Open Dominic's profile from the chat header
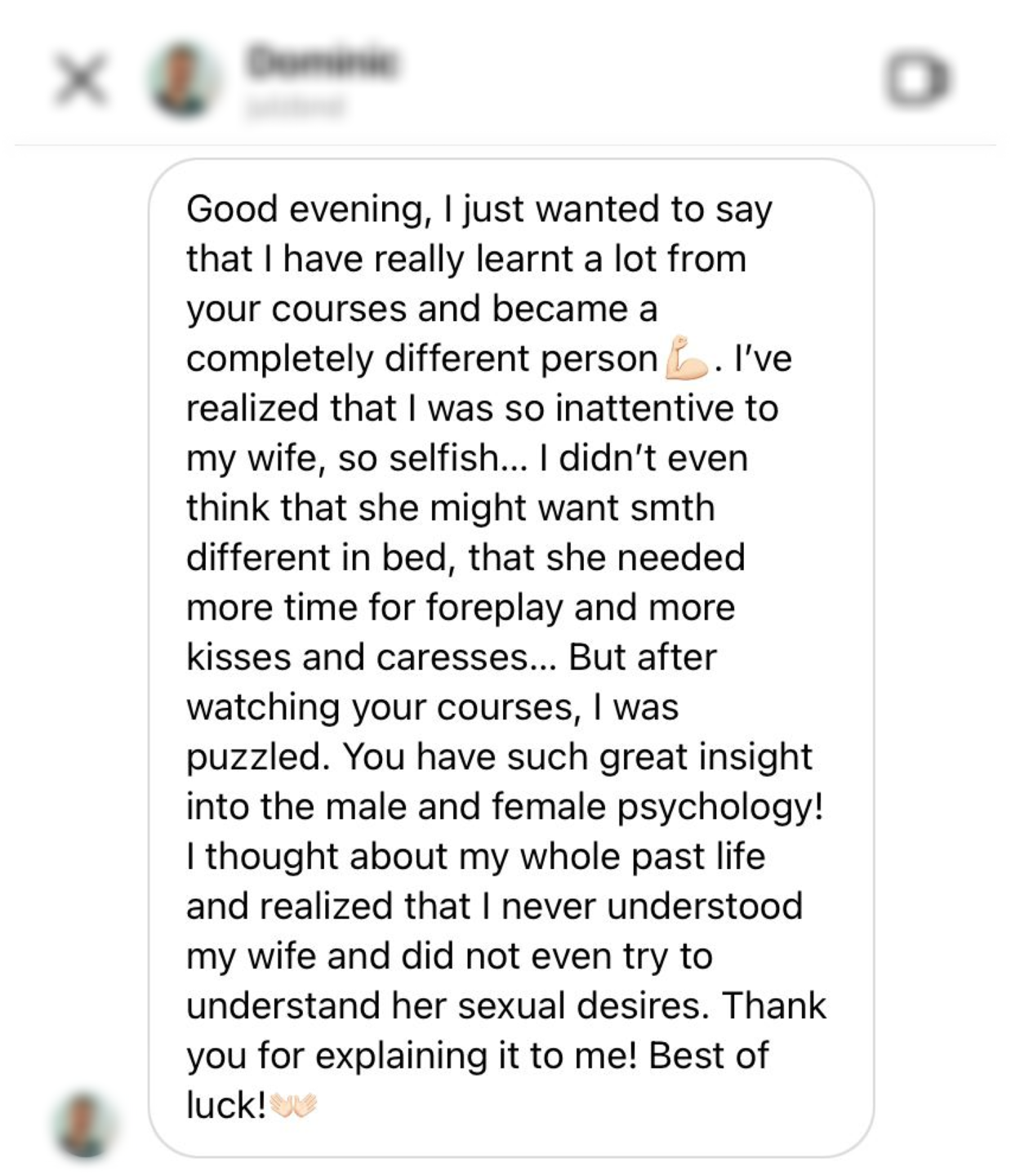This screenshot has height=1176, width=1011. click(322, 63)
